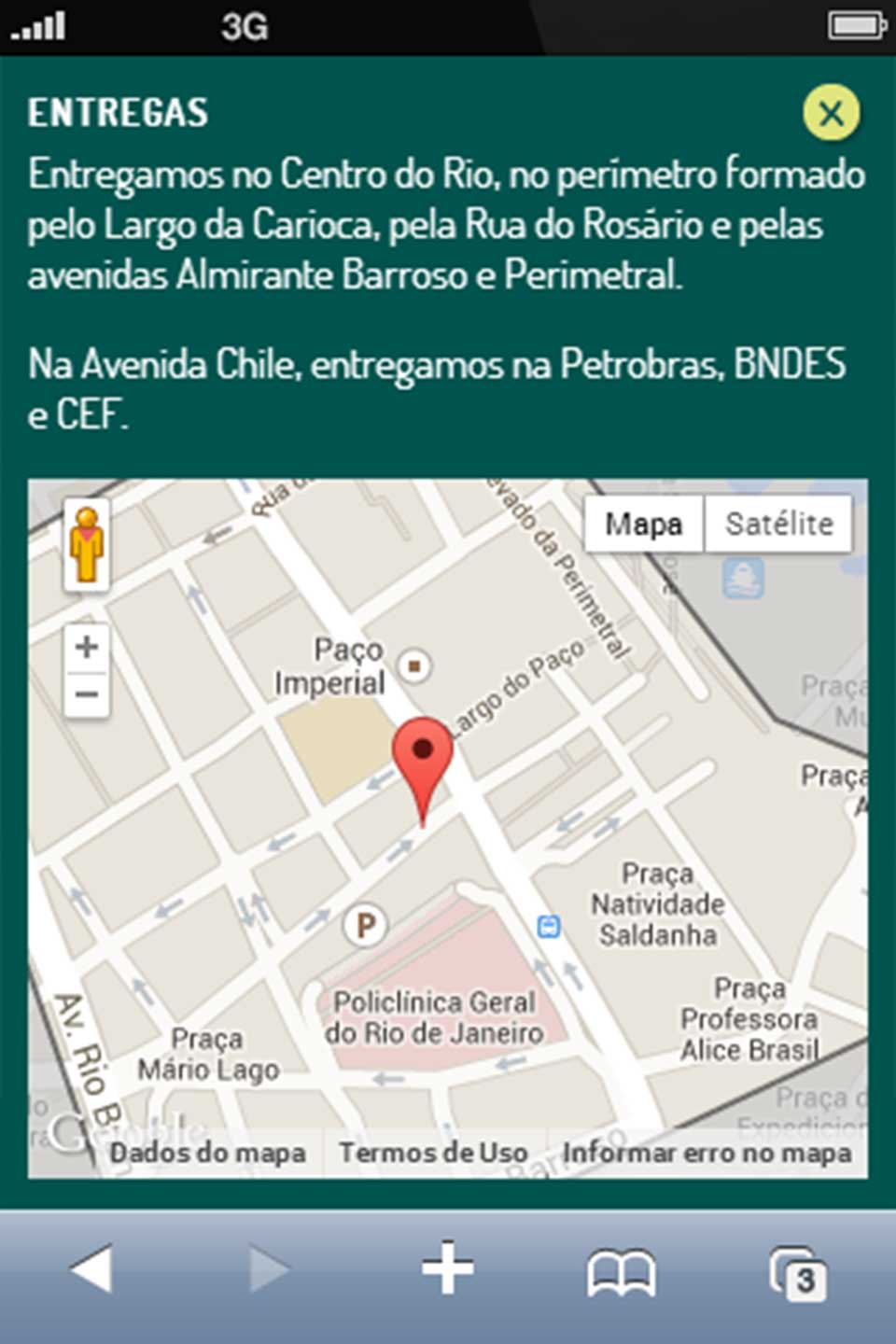Open Termos de Uso link
Image resolution: width=896 pixels, height=1344 pixels.
pos(433,1154)
